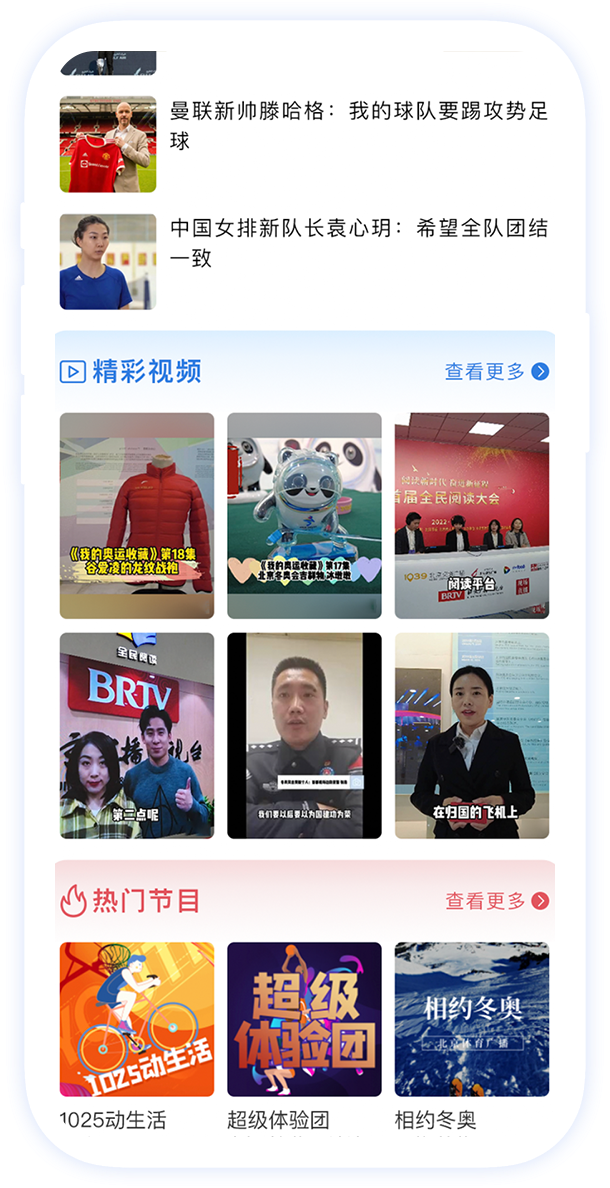Play the BRTV two hosts video
This screenshot has width=610, height=1188.
(137, 735)
